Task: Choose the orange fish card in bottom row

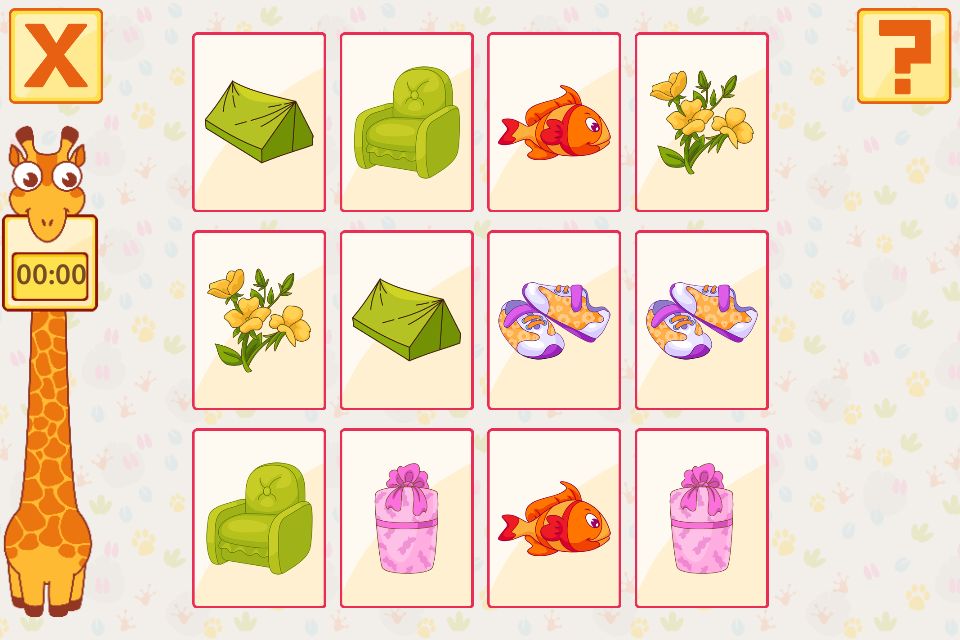Action: 554,518
